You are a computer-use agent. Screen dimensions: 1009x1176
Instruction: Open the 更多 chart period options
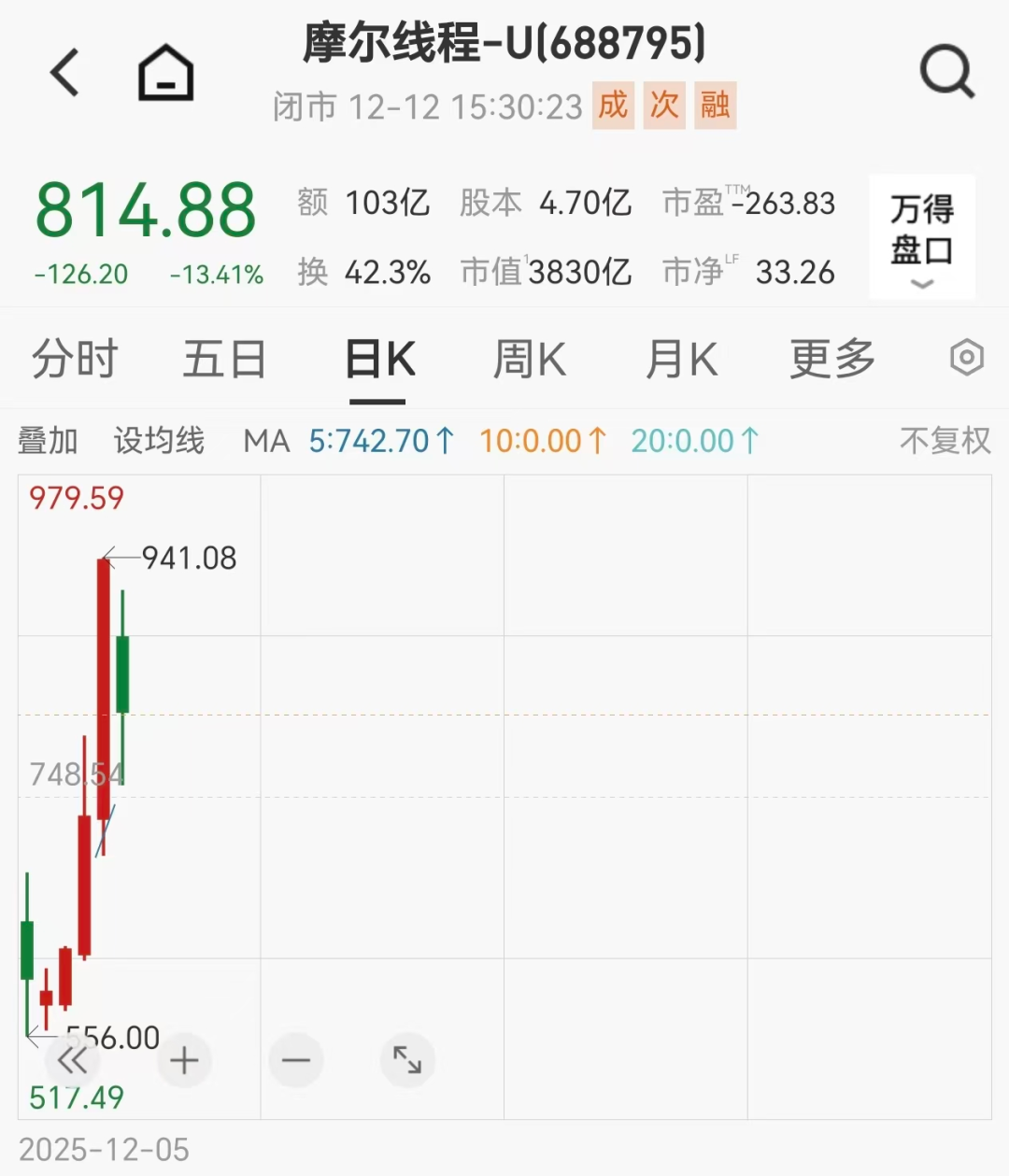pos(831,360)
